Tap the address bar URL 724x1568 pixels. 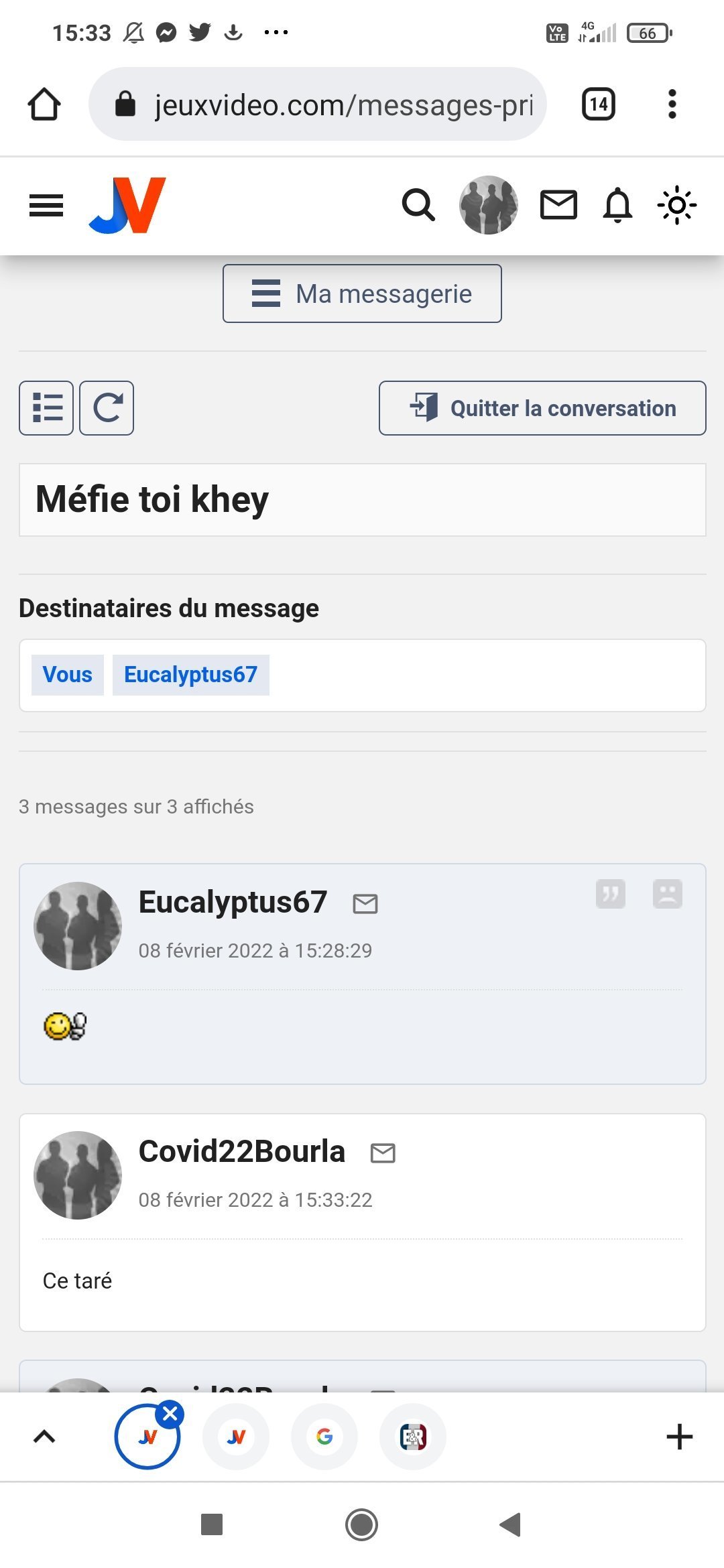pyautogui.click(x=342, y=105)
